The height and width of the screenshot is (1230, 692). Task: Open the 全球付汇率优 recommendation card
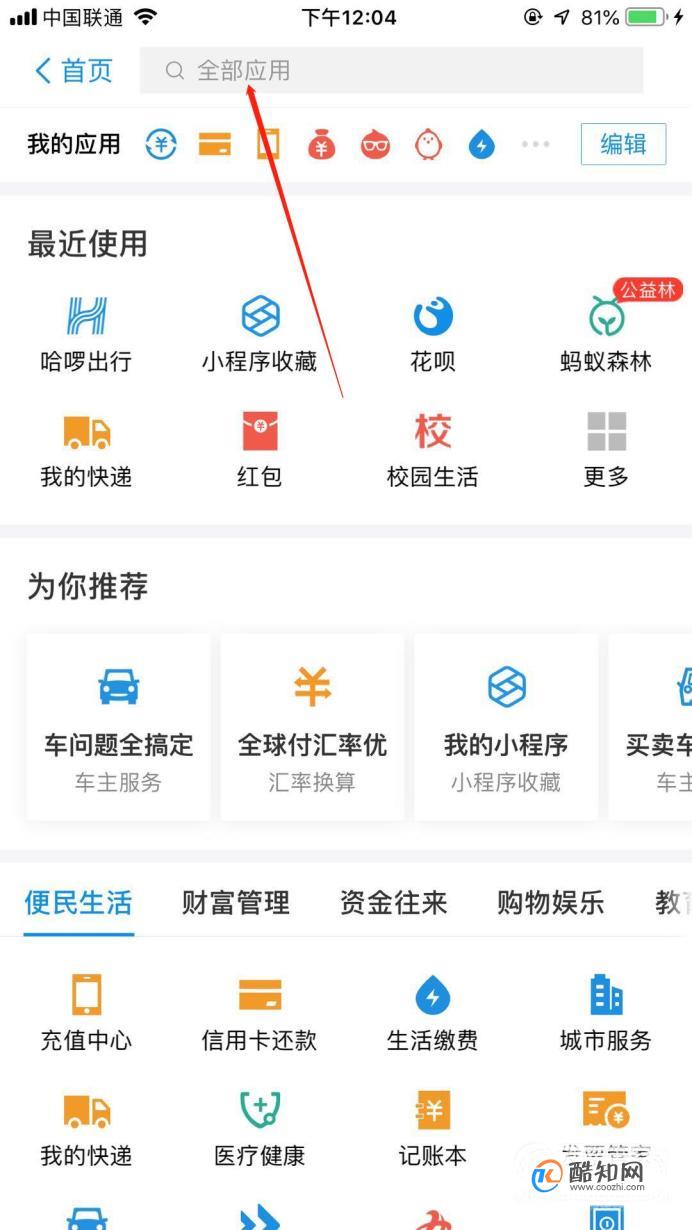coord(312,727)
